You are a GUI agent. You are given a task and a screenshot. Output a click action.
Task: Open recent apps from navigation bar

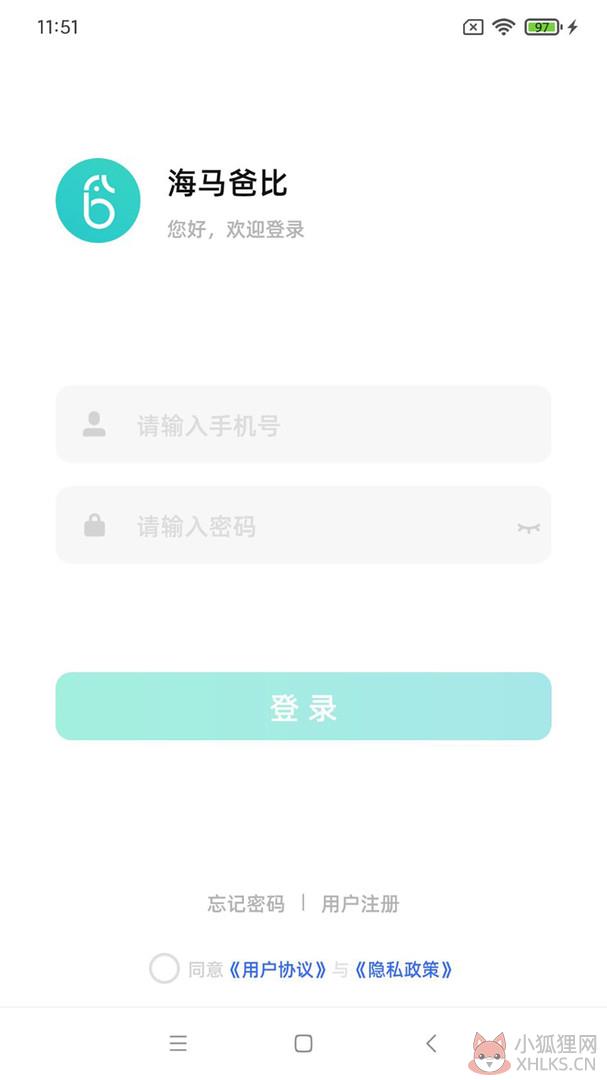point(178,1043)
